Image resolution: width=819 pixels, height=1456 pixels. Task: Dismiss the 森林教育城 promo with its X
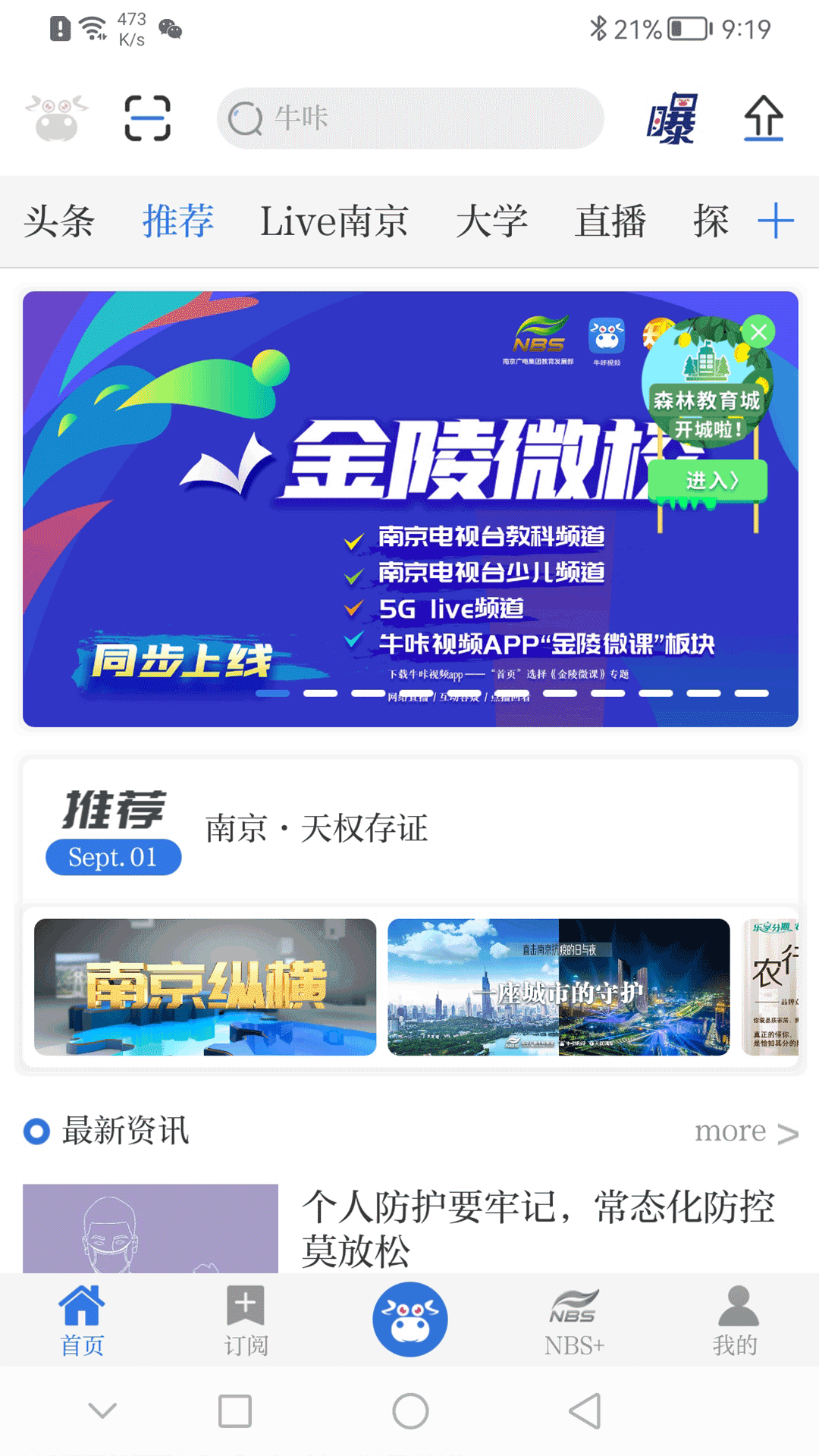(x=760, y=331)
